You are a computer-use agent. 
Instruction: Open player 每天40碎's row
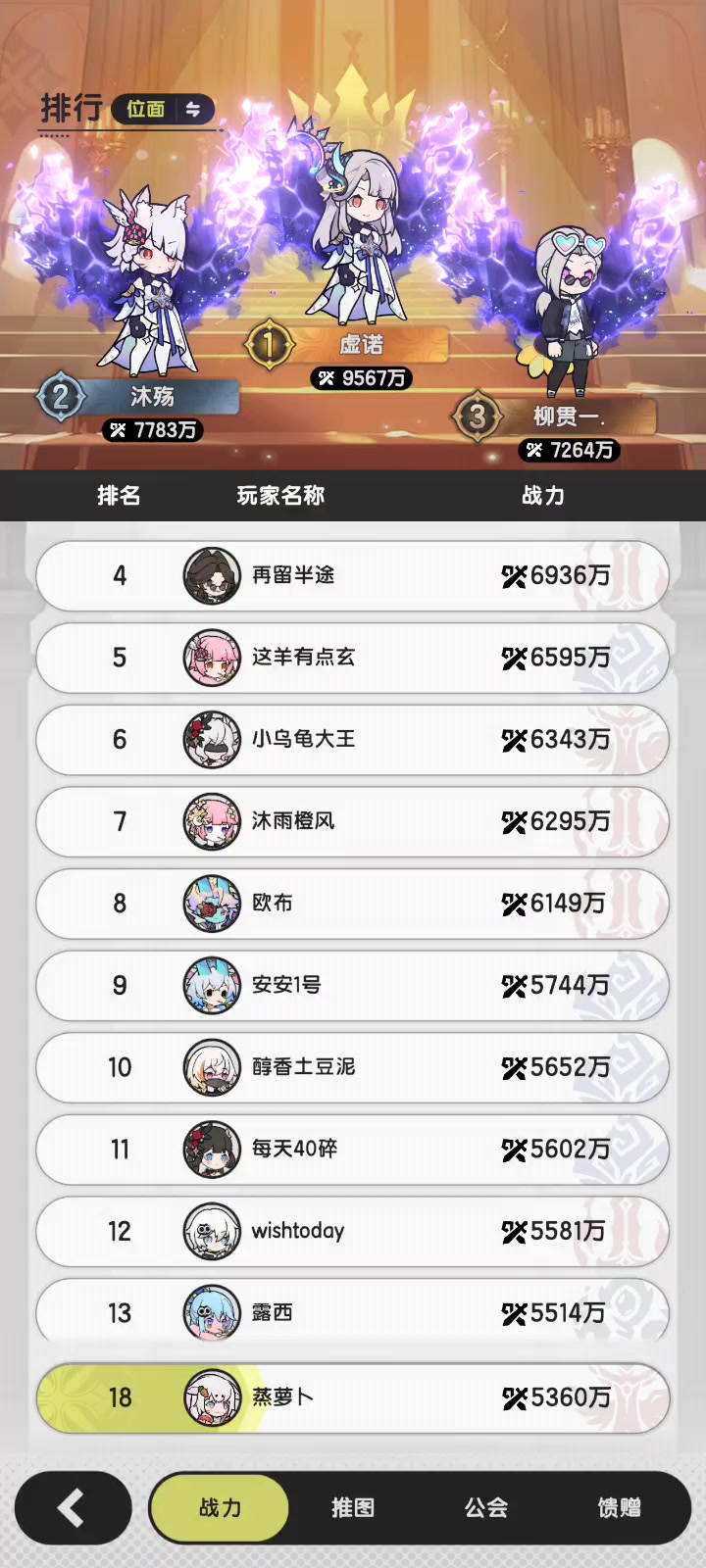[353, 1149]
